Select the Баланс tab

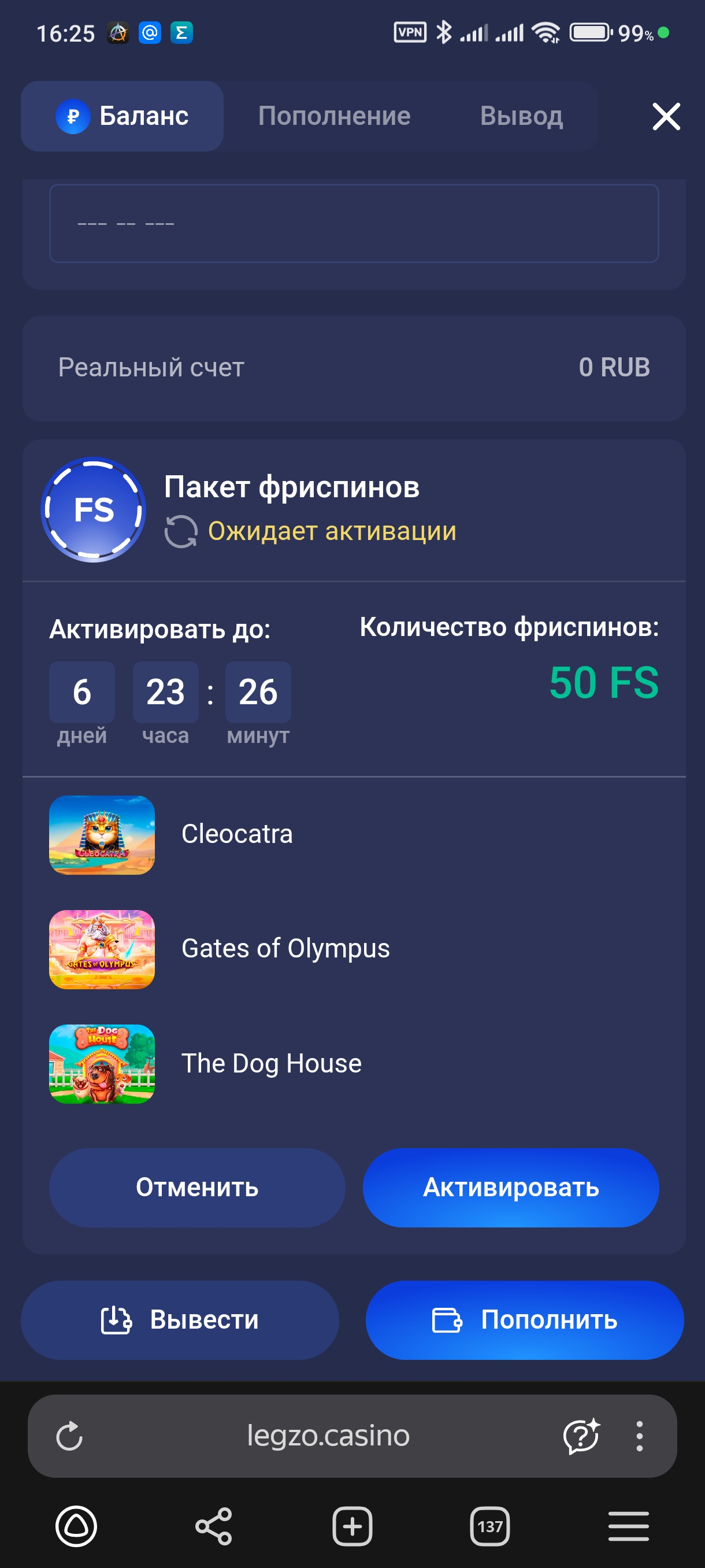[123, 116]
